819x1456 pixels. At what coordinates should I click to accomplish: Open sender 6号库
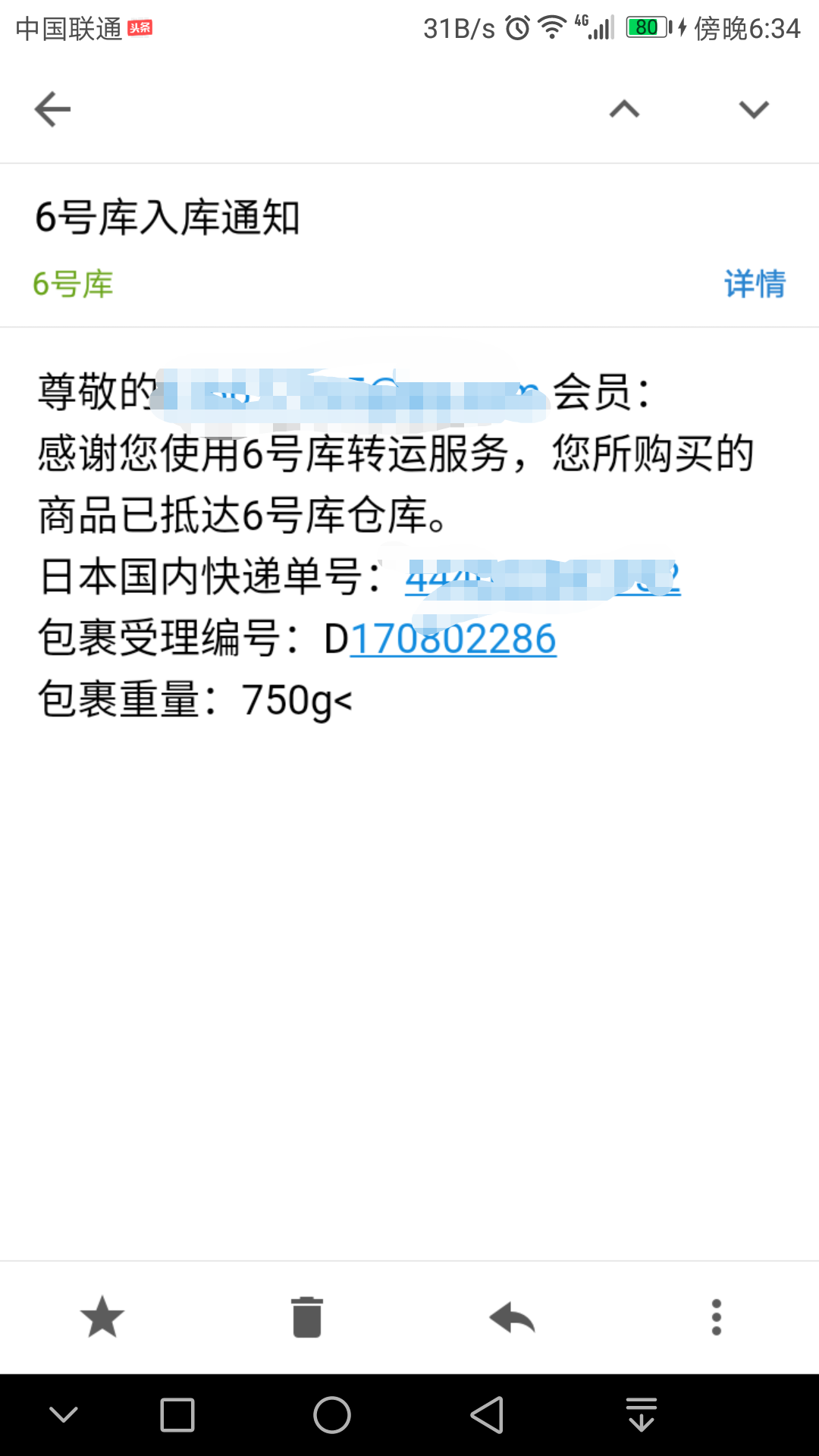73,284
